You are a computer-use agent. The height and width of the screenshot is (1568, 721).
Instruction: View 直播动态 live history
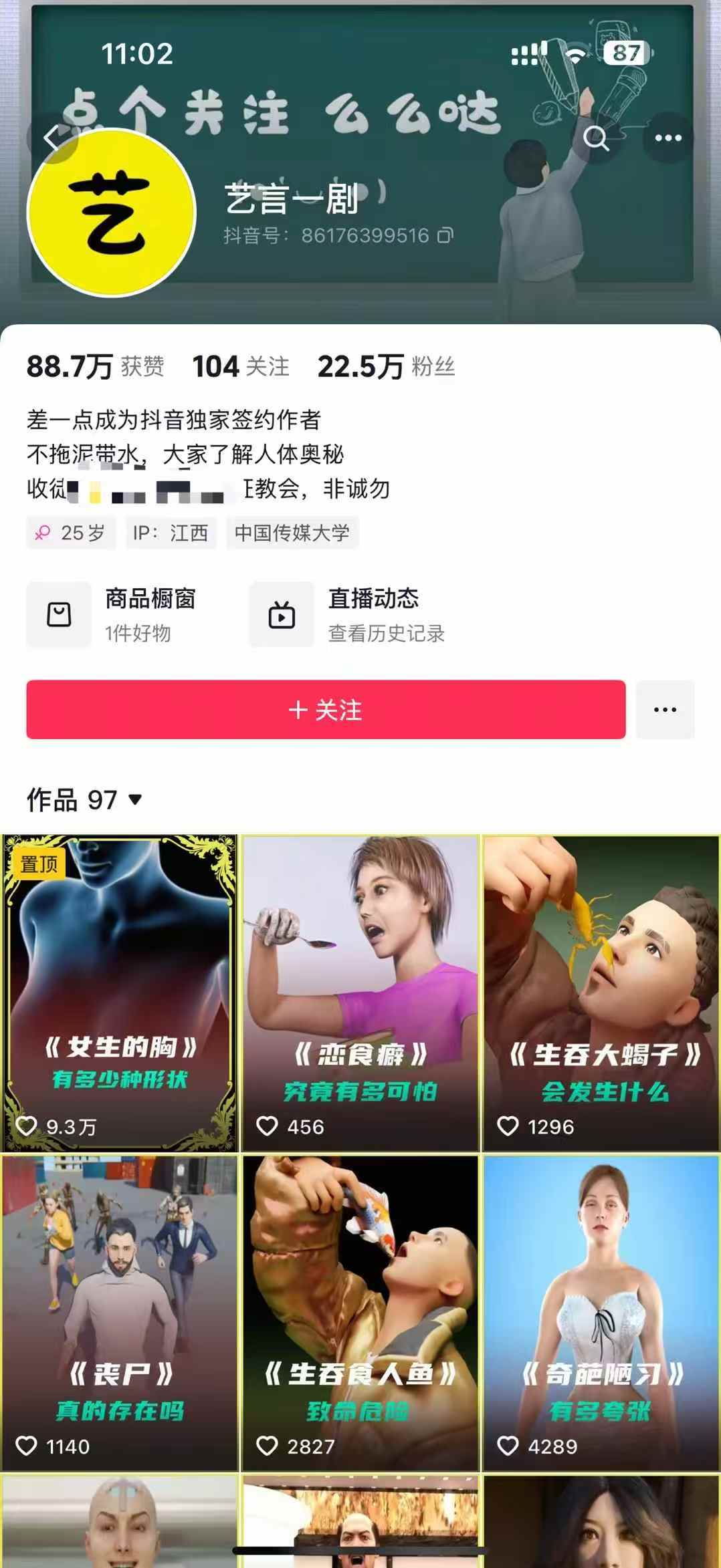(x=348, y=614)
